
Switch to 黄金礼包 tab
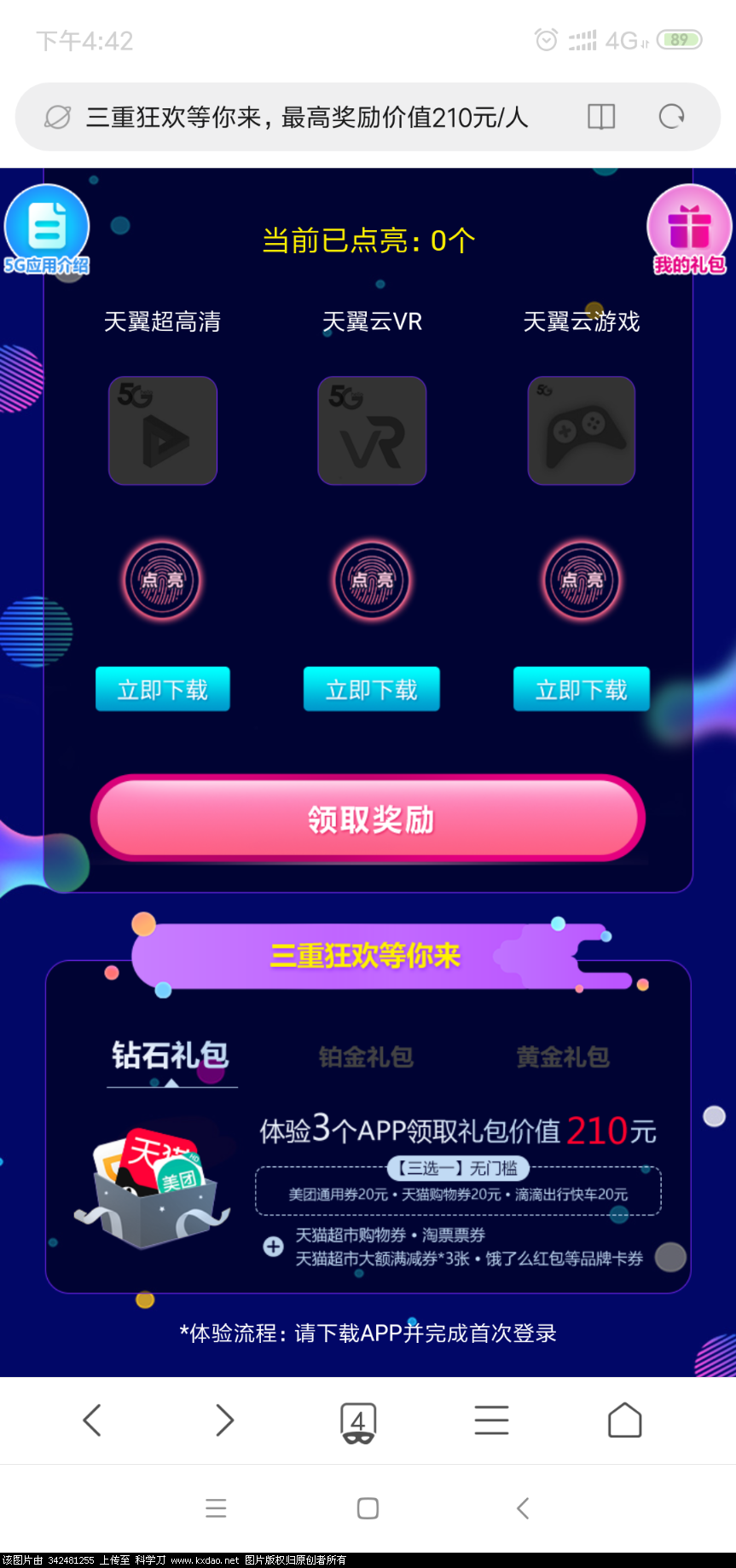pyautogui.click(x=563, y=1057)
